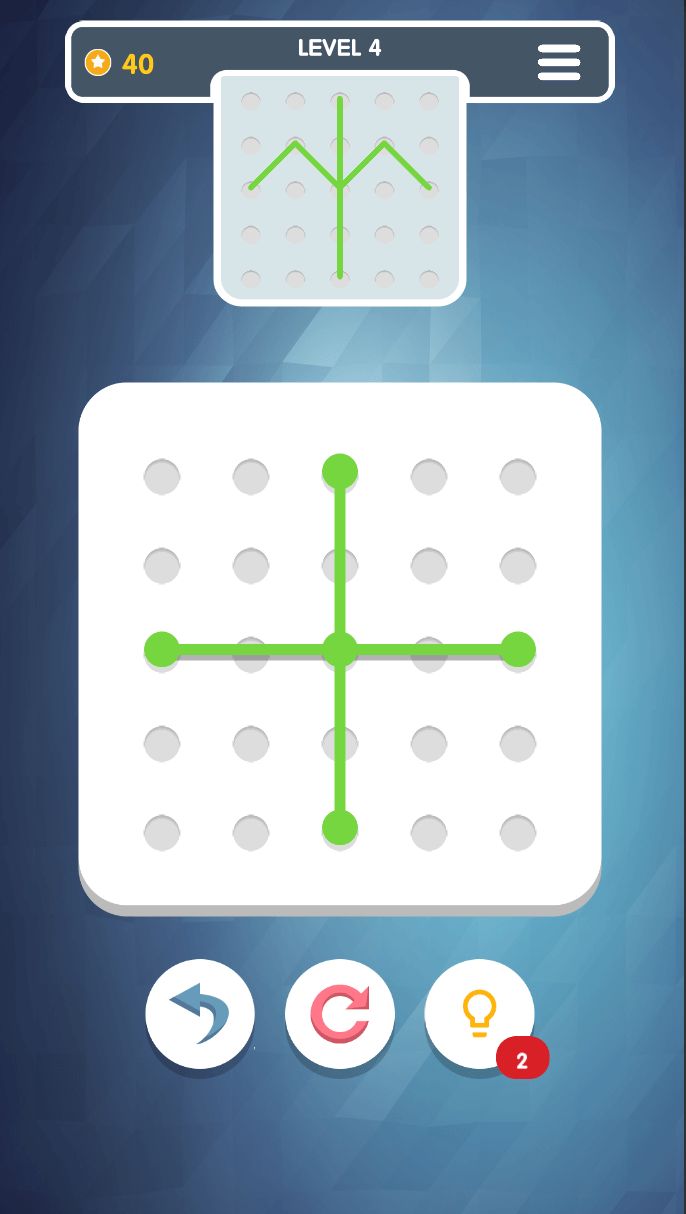
Task: Select the green peg at the right end
Action: (x=518, y=649)
